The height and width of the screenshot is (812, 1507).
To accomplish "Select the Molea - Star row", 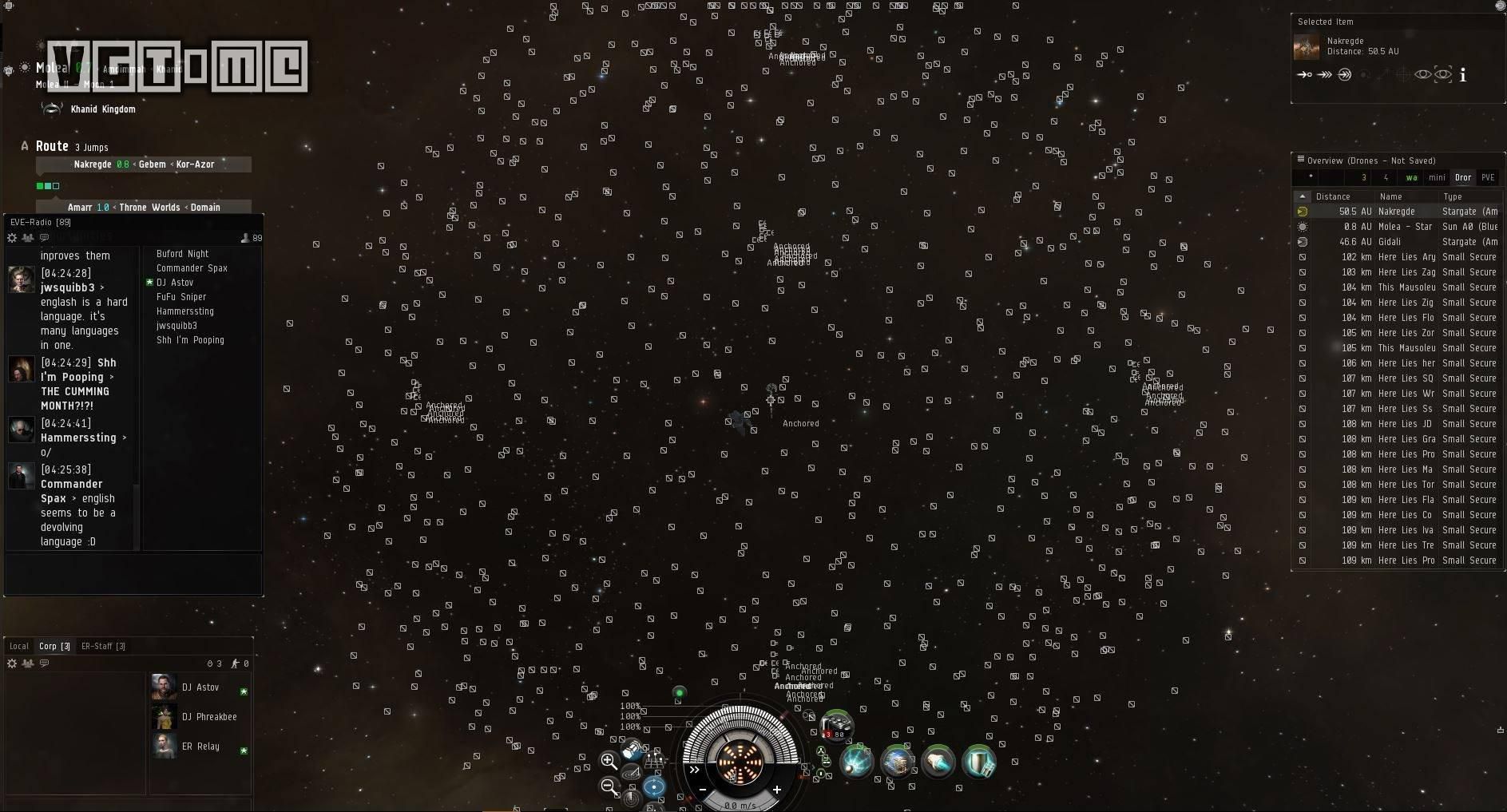I will pos(1398,227).
